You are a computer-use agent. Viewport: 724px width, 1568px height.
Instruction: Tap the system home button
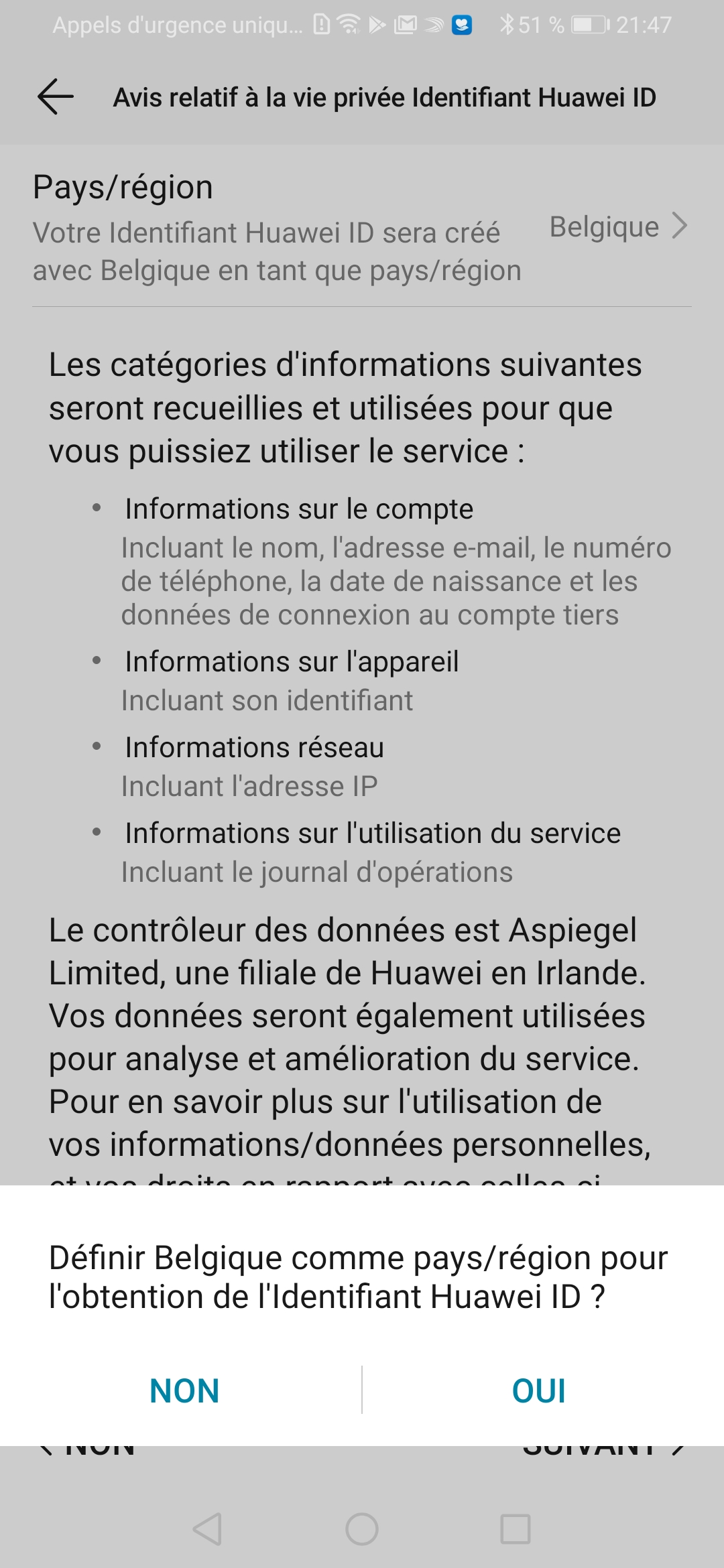[362, 1530]
